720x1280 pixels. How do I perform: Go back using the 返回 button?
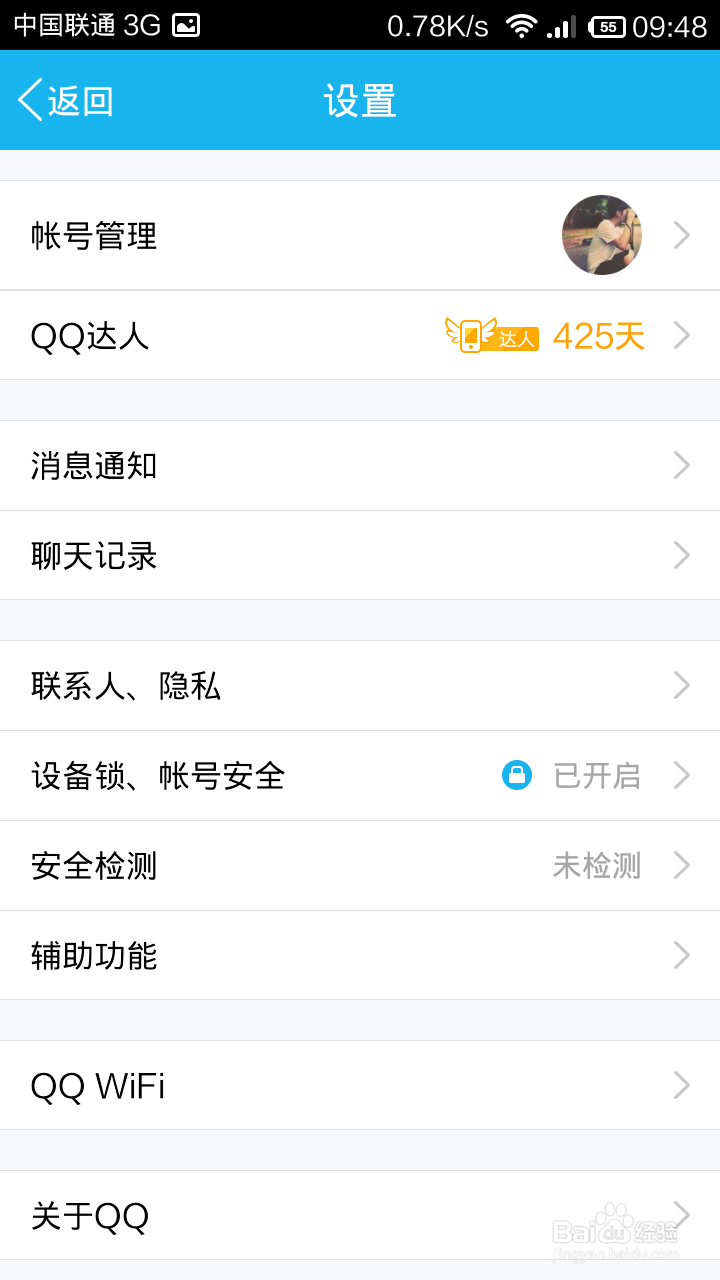click(x=66, y=101)
